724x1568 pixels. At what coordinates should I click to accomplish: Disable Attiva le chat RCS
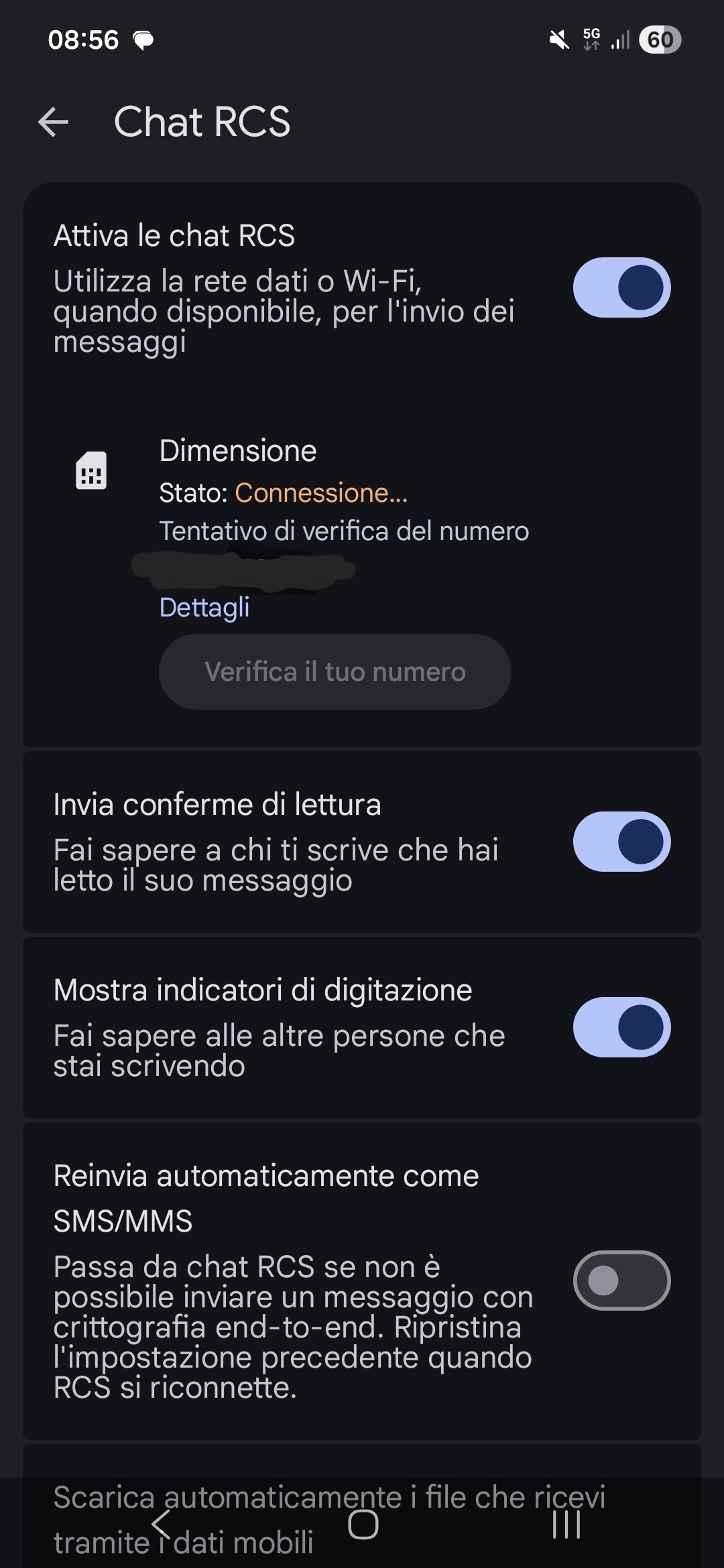pos(621,287)
